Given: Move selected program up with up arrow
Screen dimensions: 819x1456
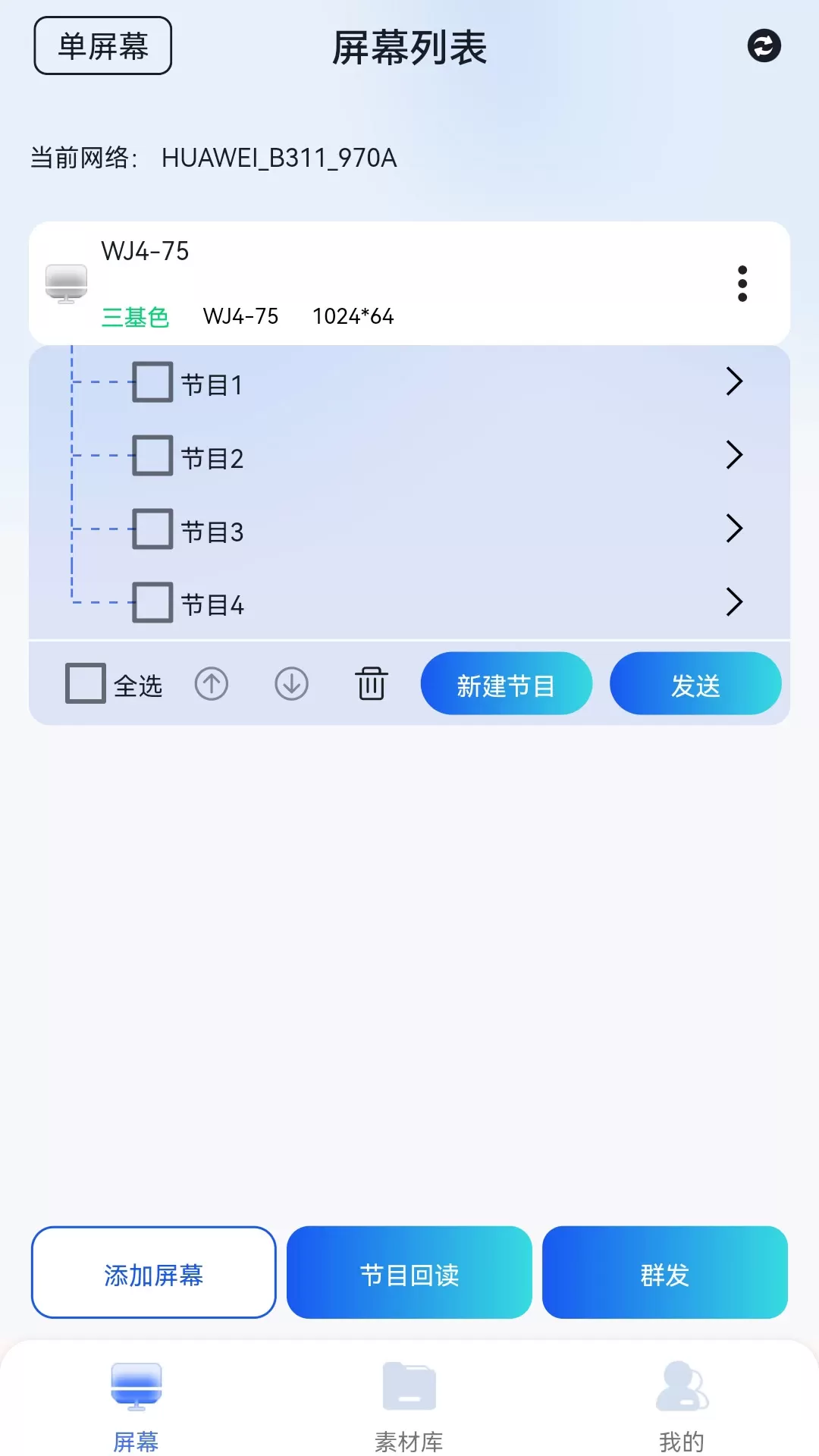Looking at the screenshot, I should (x=212, y=684).
